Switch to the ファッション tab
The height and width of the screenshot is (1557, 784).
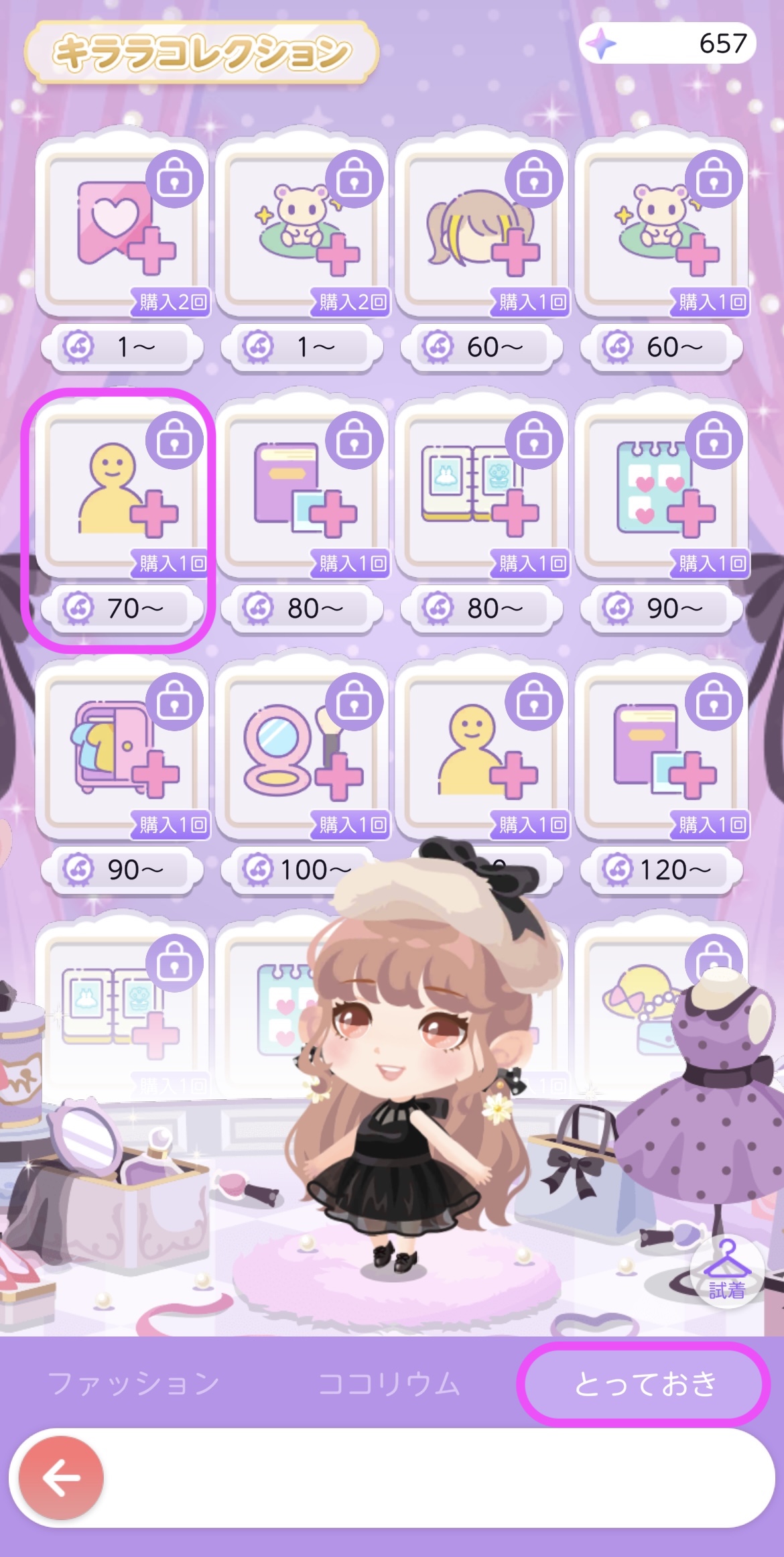point(134,1383)
